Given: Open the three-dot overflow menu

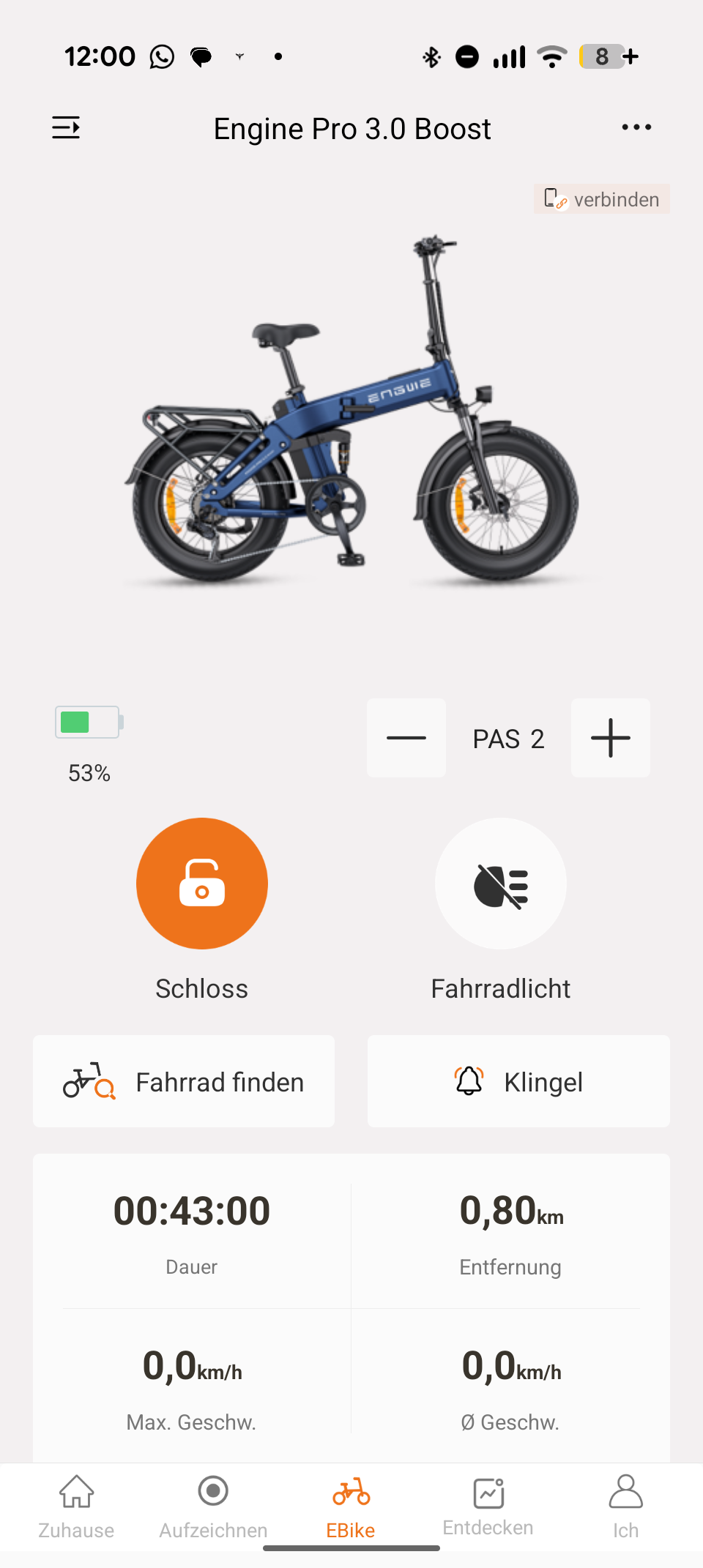Looking at the screenshot, I should pyautogui.click(x=636, y=127).
